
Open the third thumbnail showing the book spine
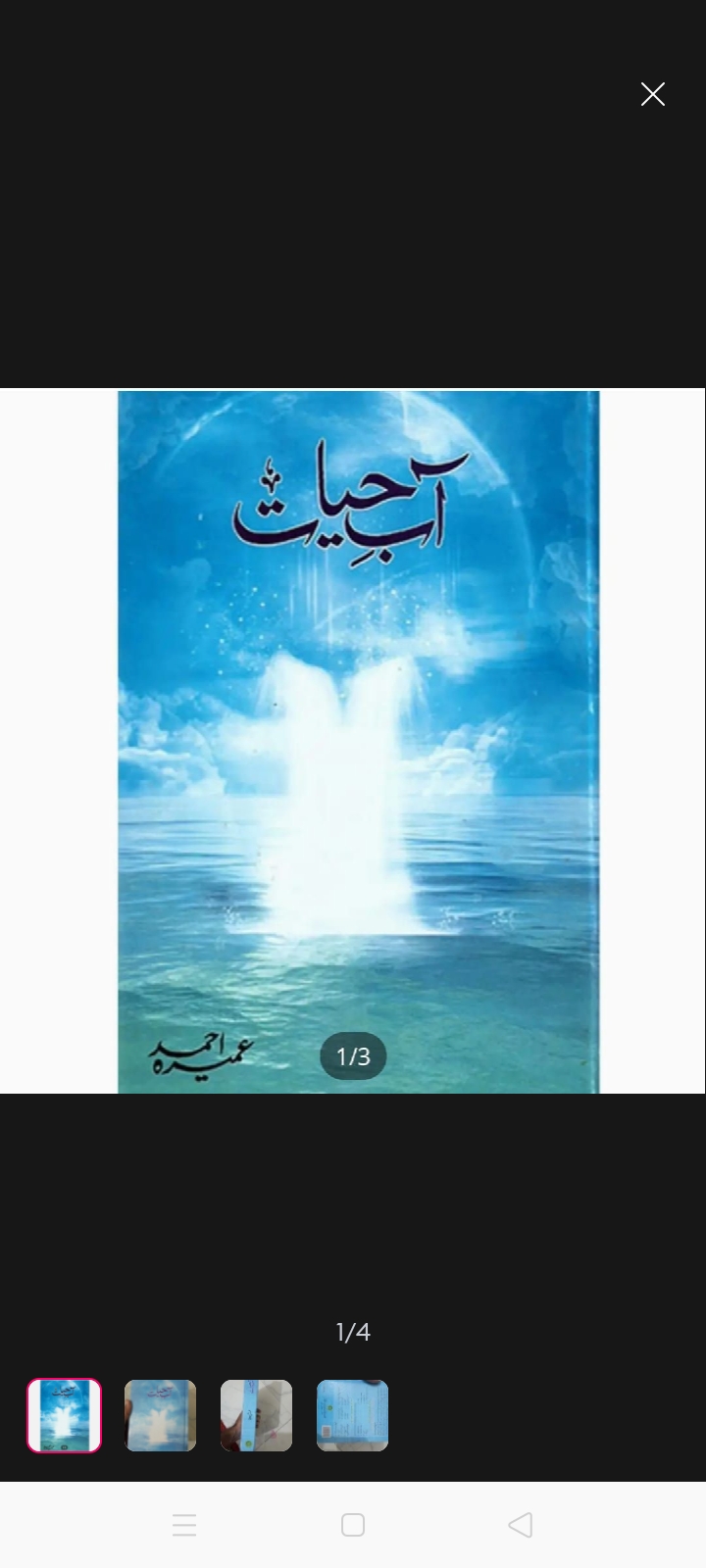256,1415
